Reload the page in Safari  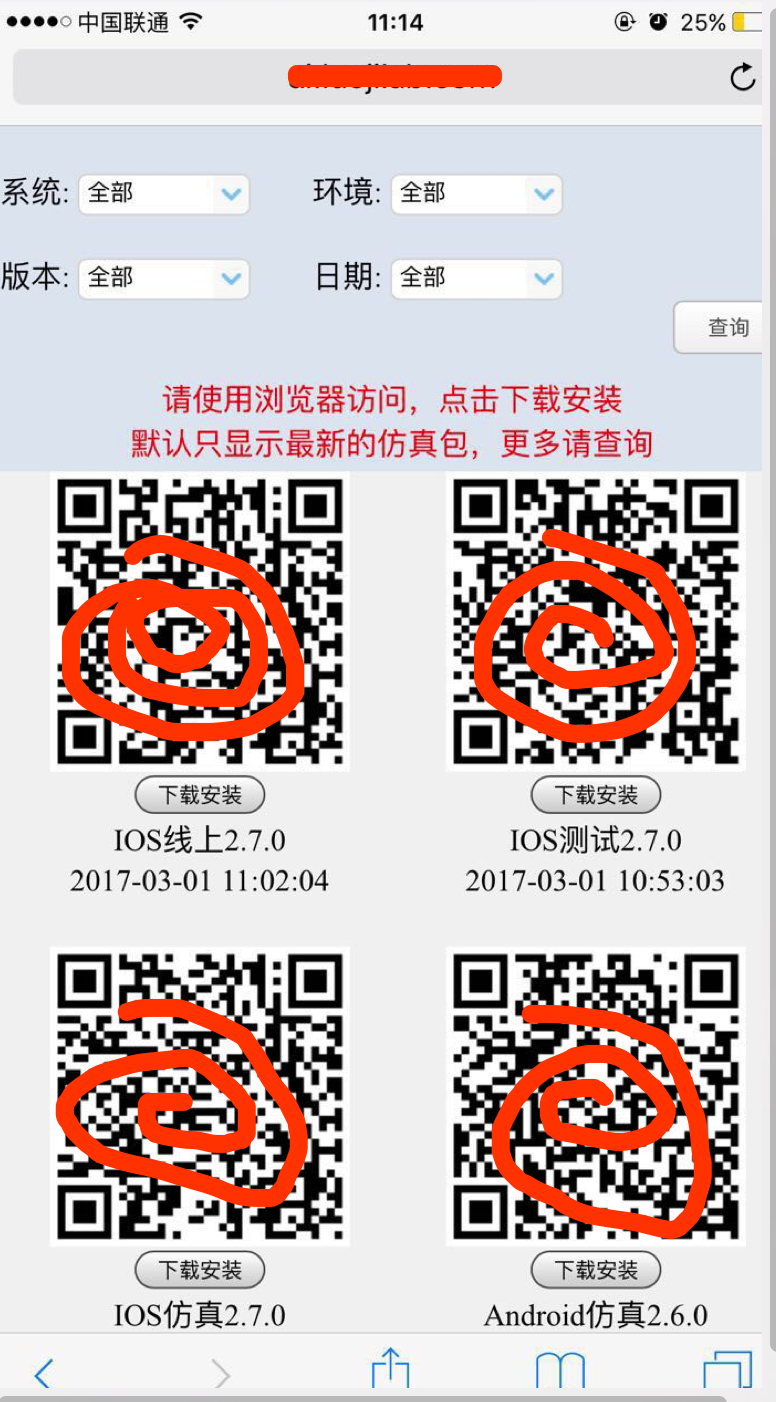click(742, 77)
